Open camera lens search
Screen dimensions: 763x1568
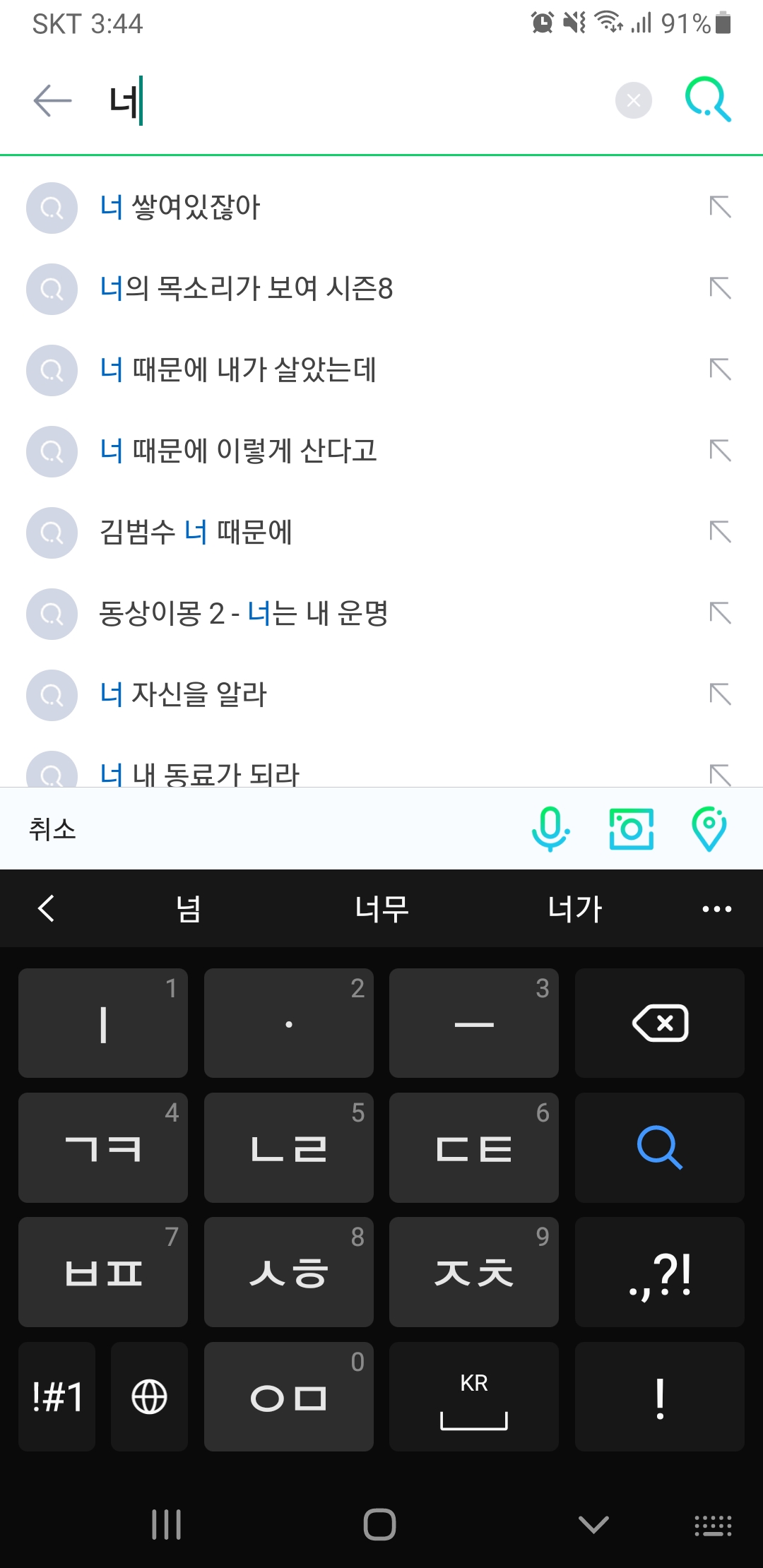pos(631,828)
